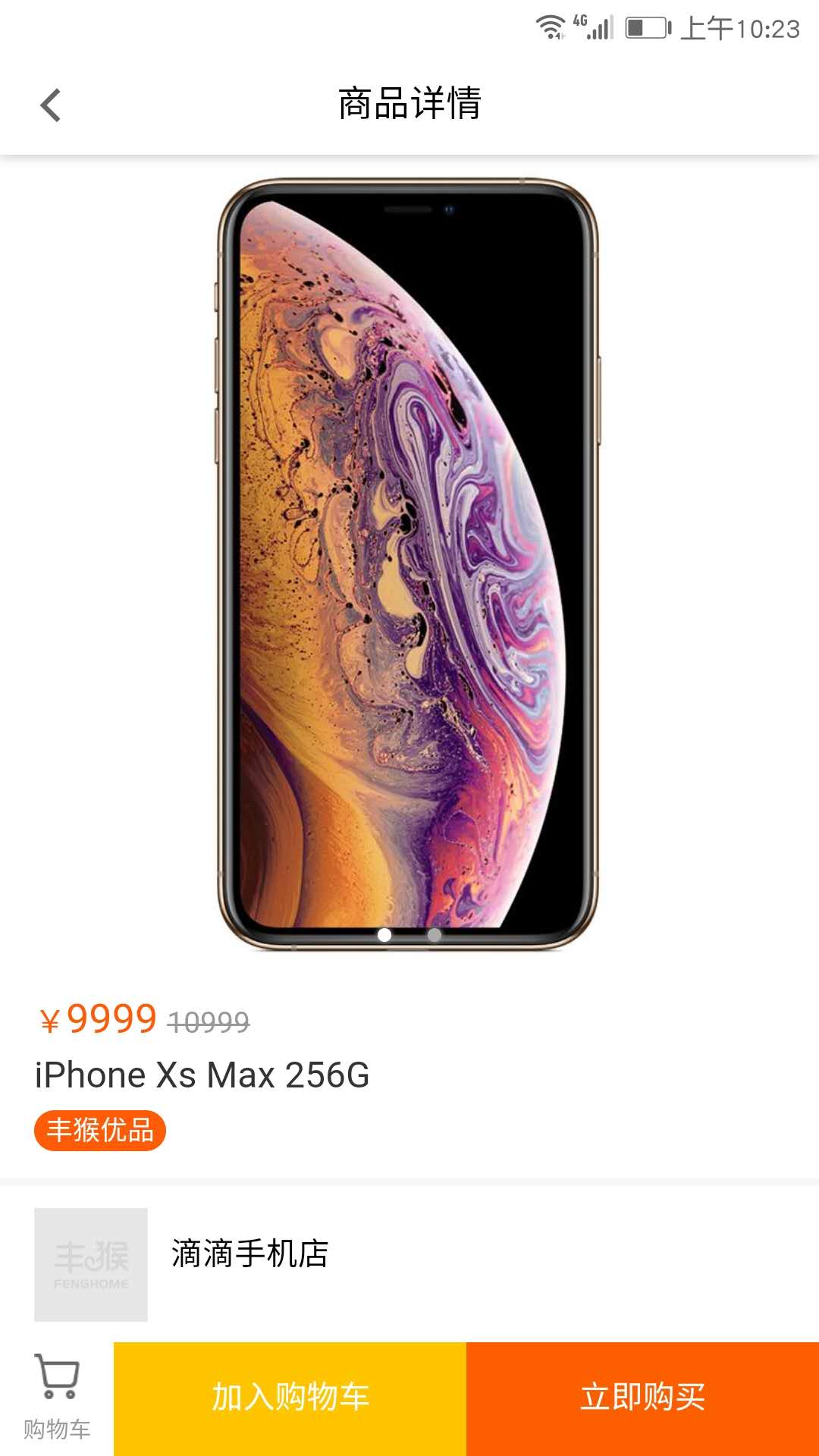View the iPhone Xs Max product image

[x=409, y=561]
